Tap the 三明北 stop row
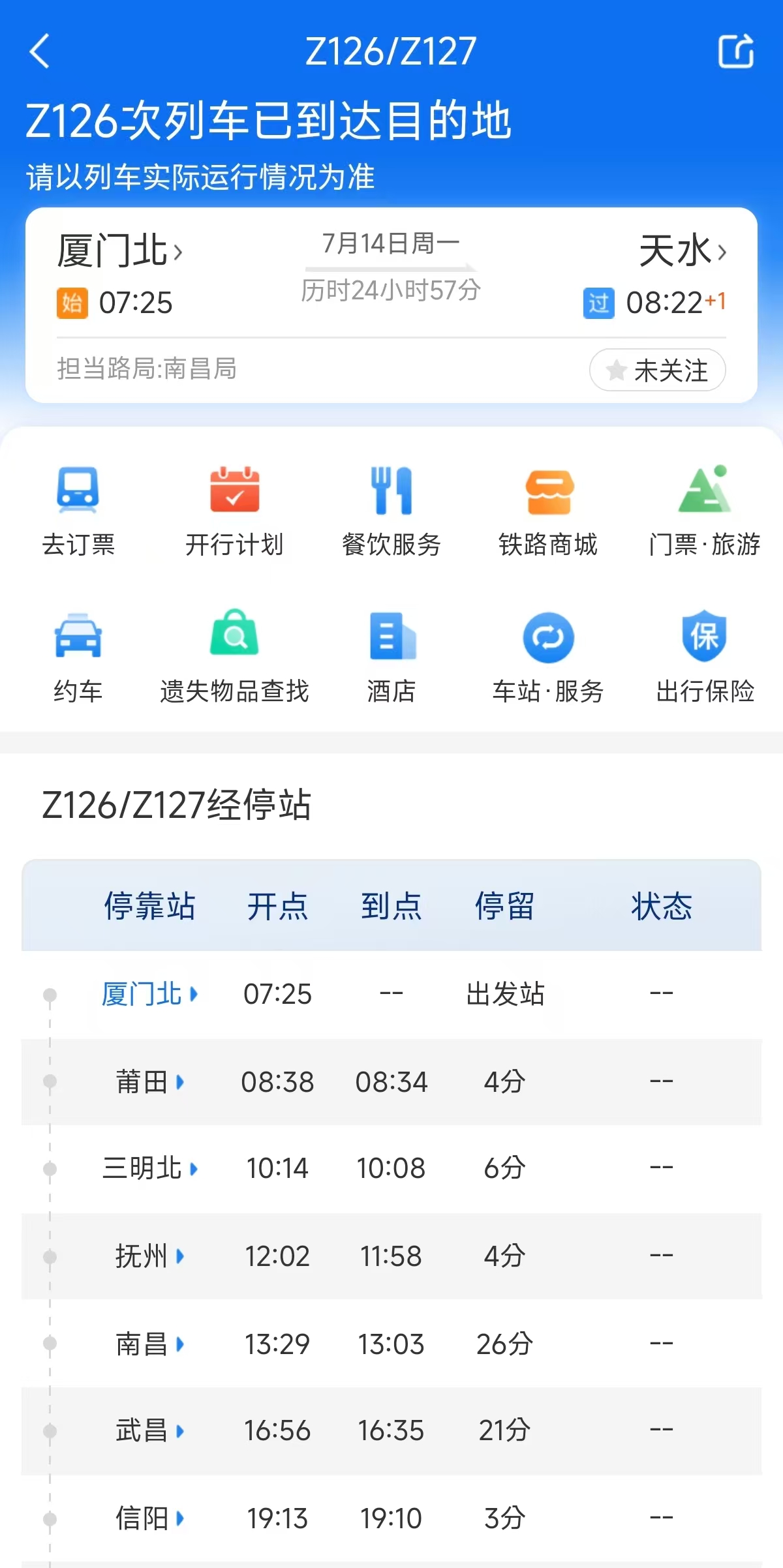783x1568 pixels. click(149, 1168)
